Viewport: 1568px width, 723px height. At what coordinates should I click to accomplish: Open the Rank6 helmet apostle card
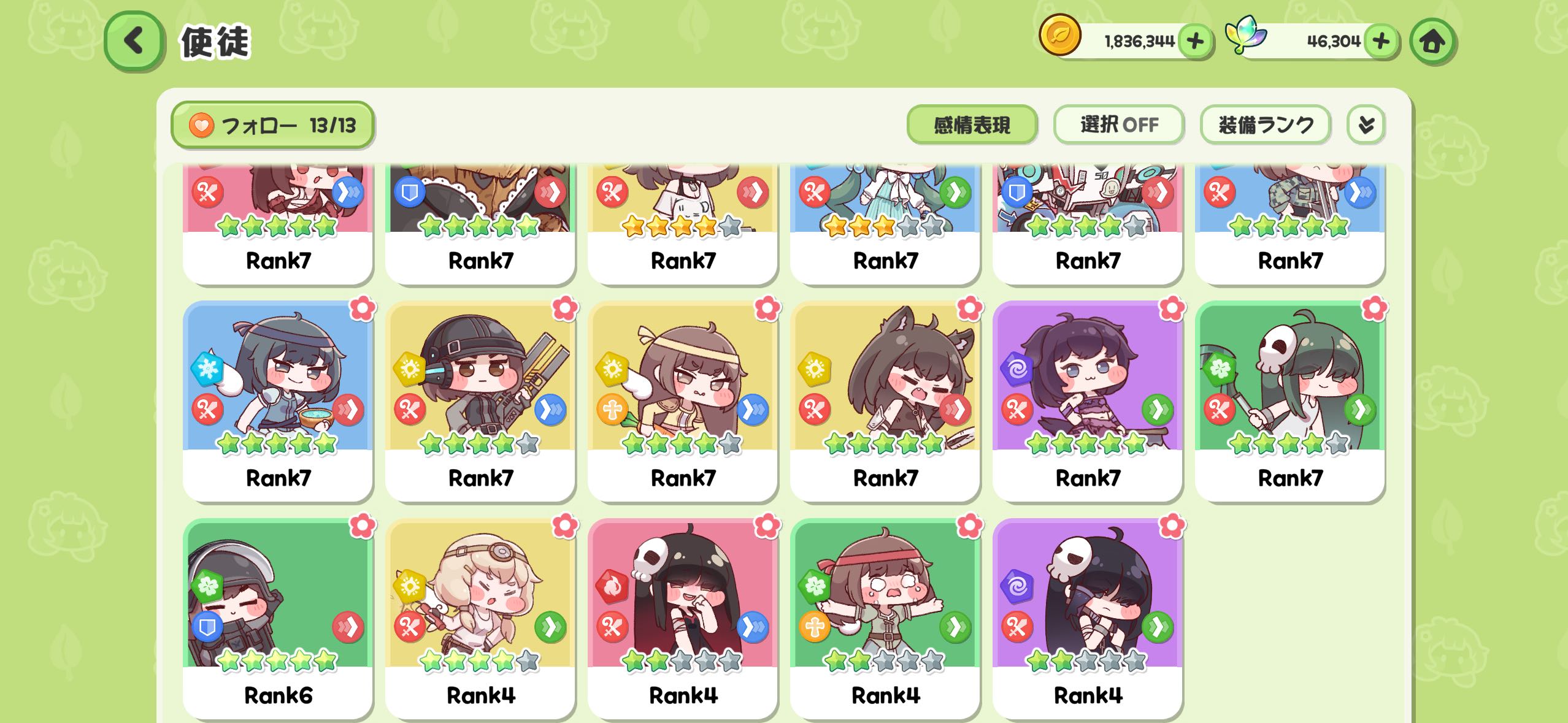[277, 616]
